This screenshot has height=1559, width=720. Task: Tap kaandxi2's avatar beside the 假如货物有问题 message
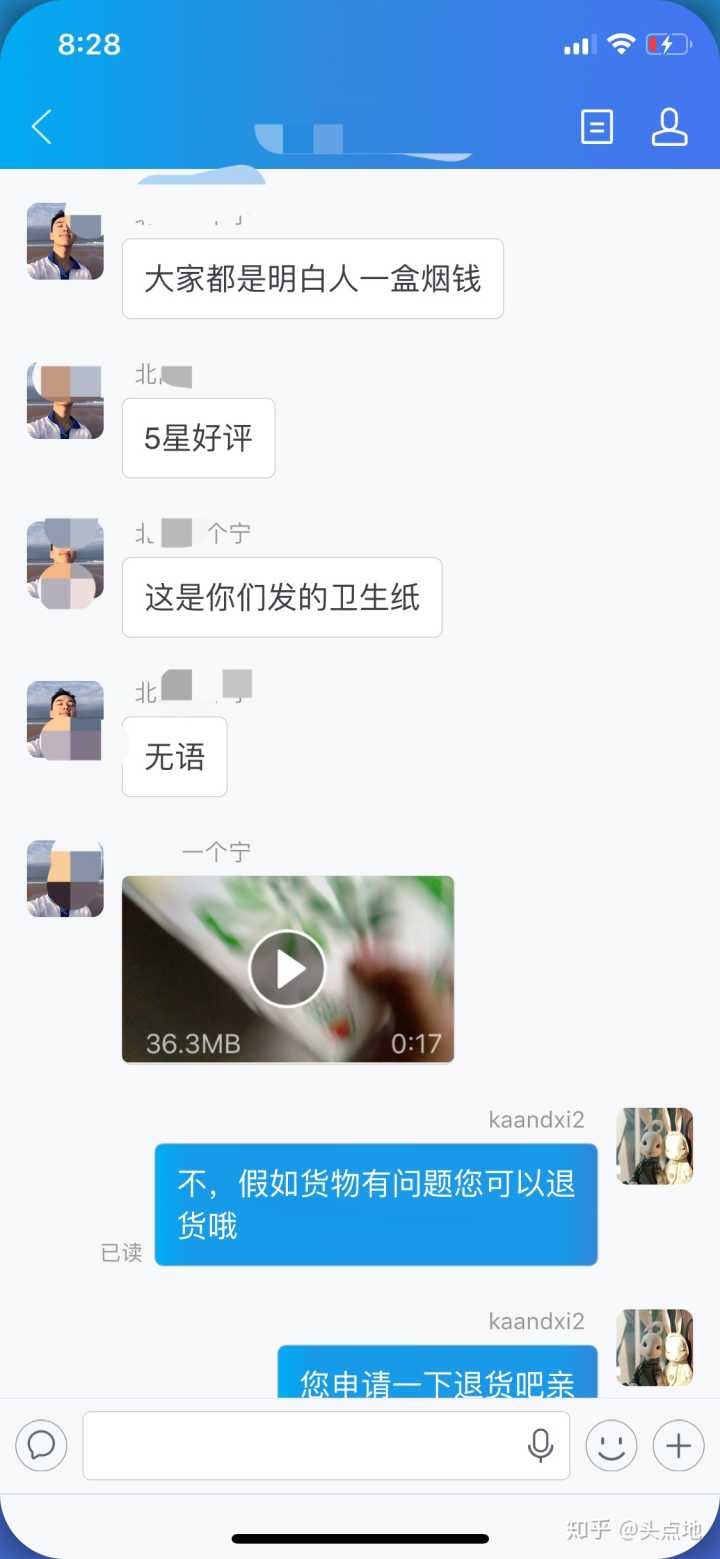pos(655,1146)
